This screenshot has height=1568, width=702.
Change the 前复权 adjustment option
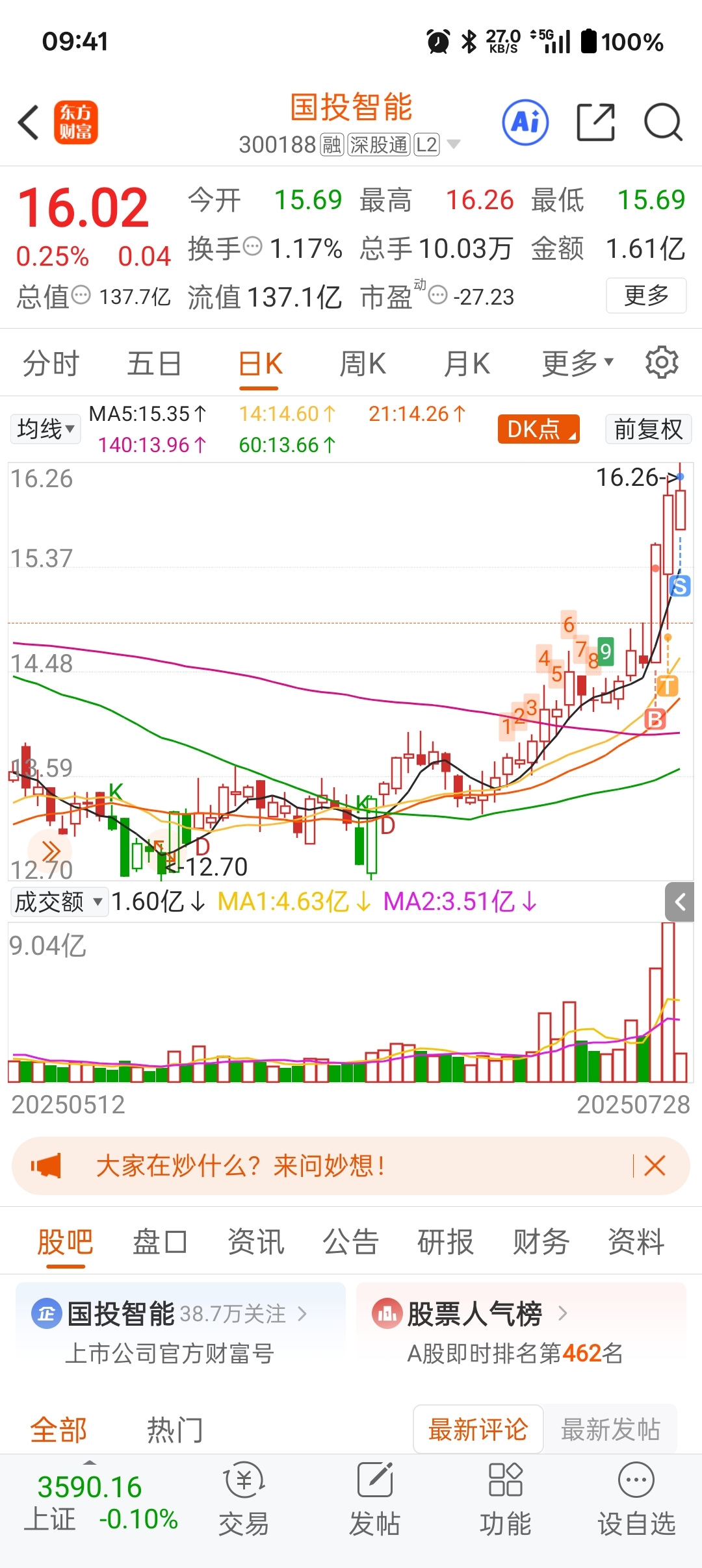[648, 429]
